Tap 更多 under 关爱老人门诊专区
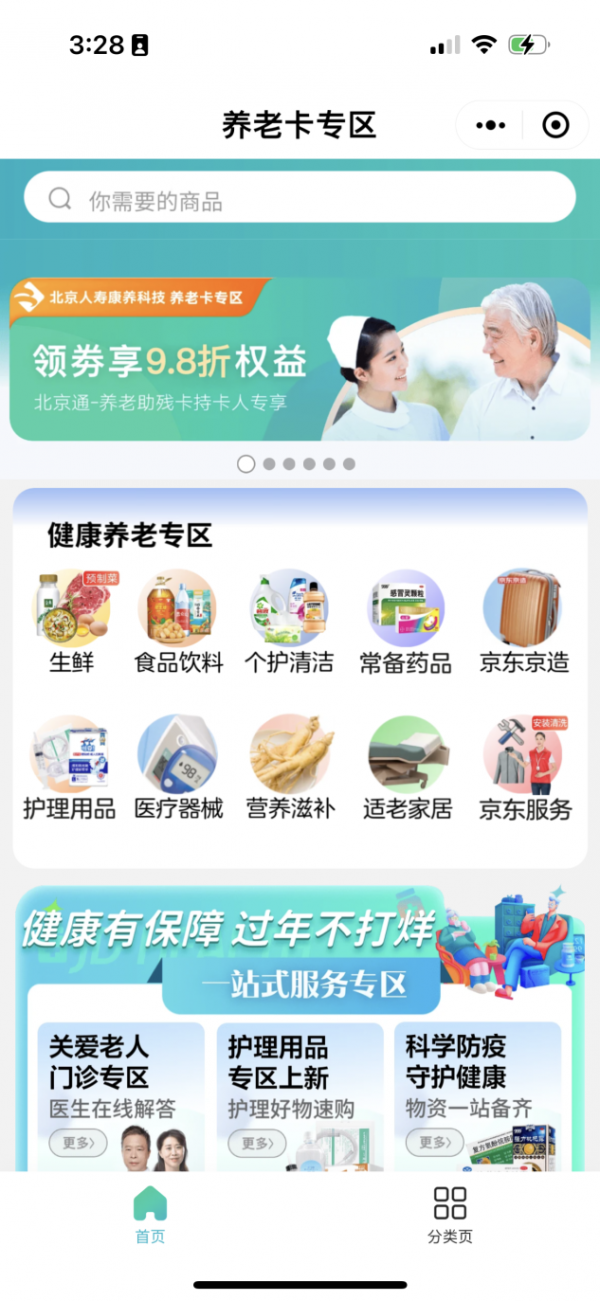The height and width of the screenshot is (1301, 600). click(x=78, y=1142)
